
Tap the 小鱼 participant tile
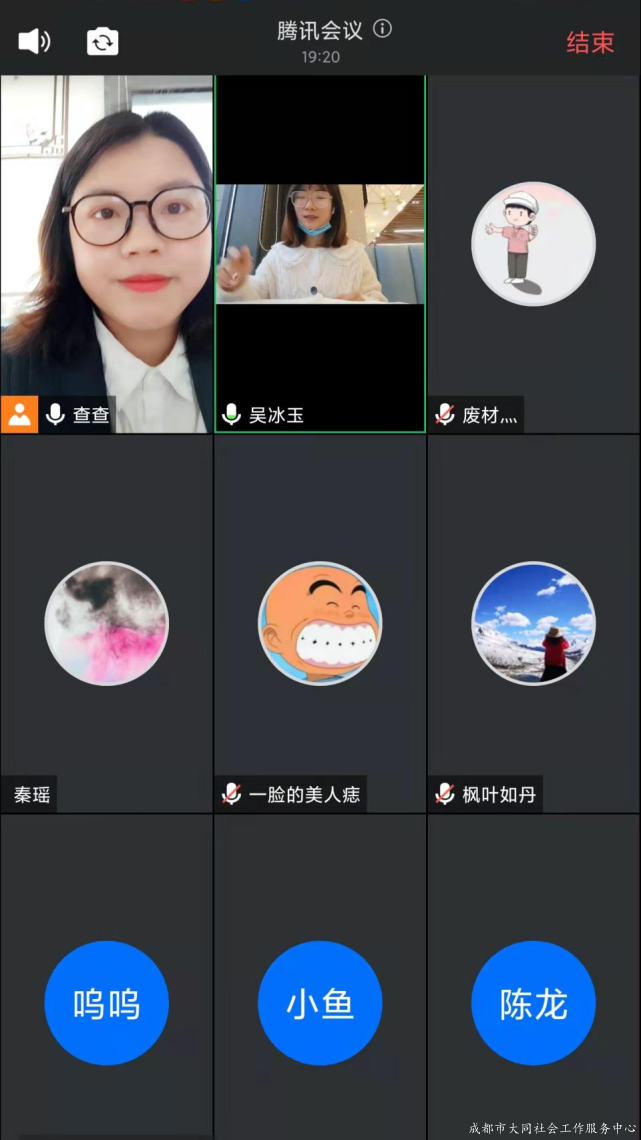(x=320, y=1003)
